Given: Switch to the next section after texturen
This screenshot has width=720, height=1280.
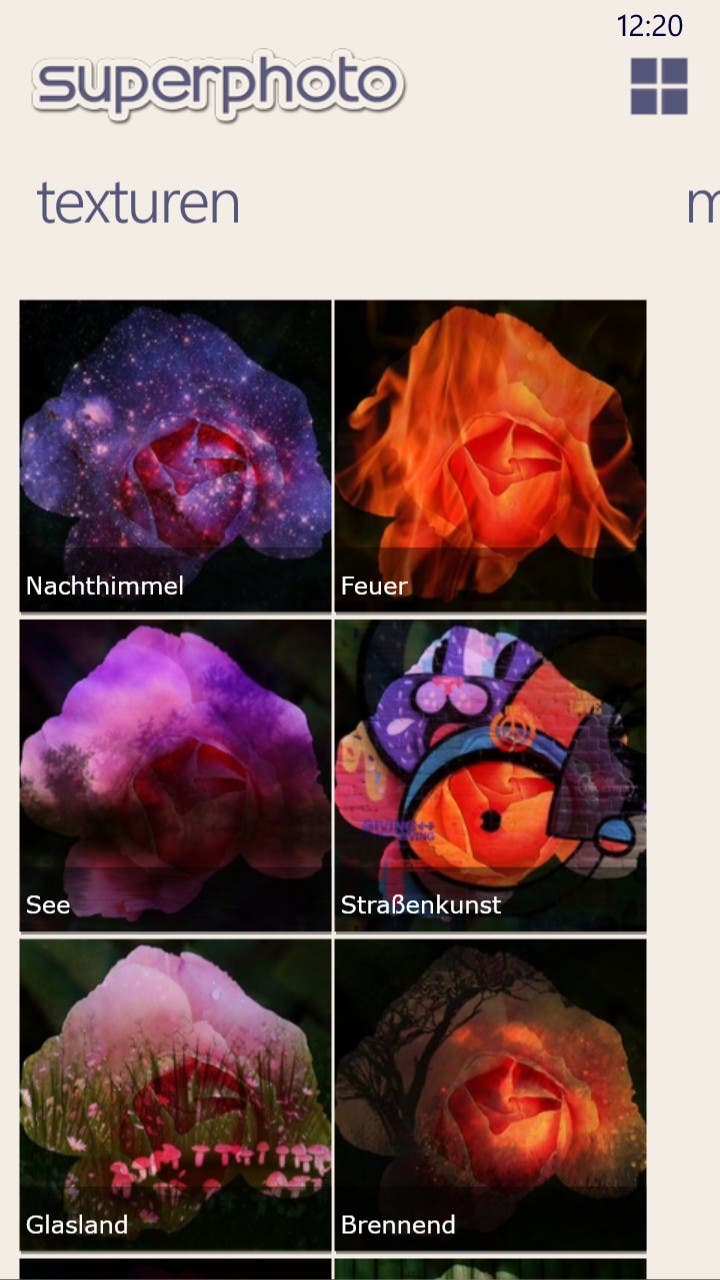Looking at the screenshot, I should point(702,204).
